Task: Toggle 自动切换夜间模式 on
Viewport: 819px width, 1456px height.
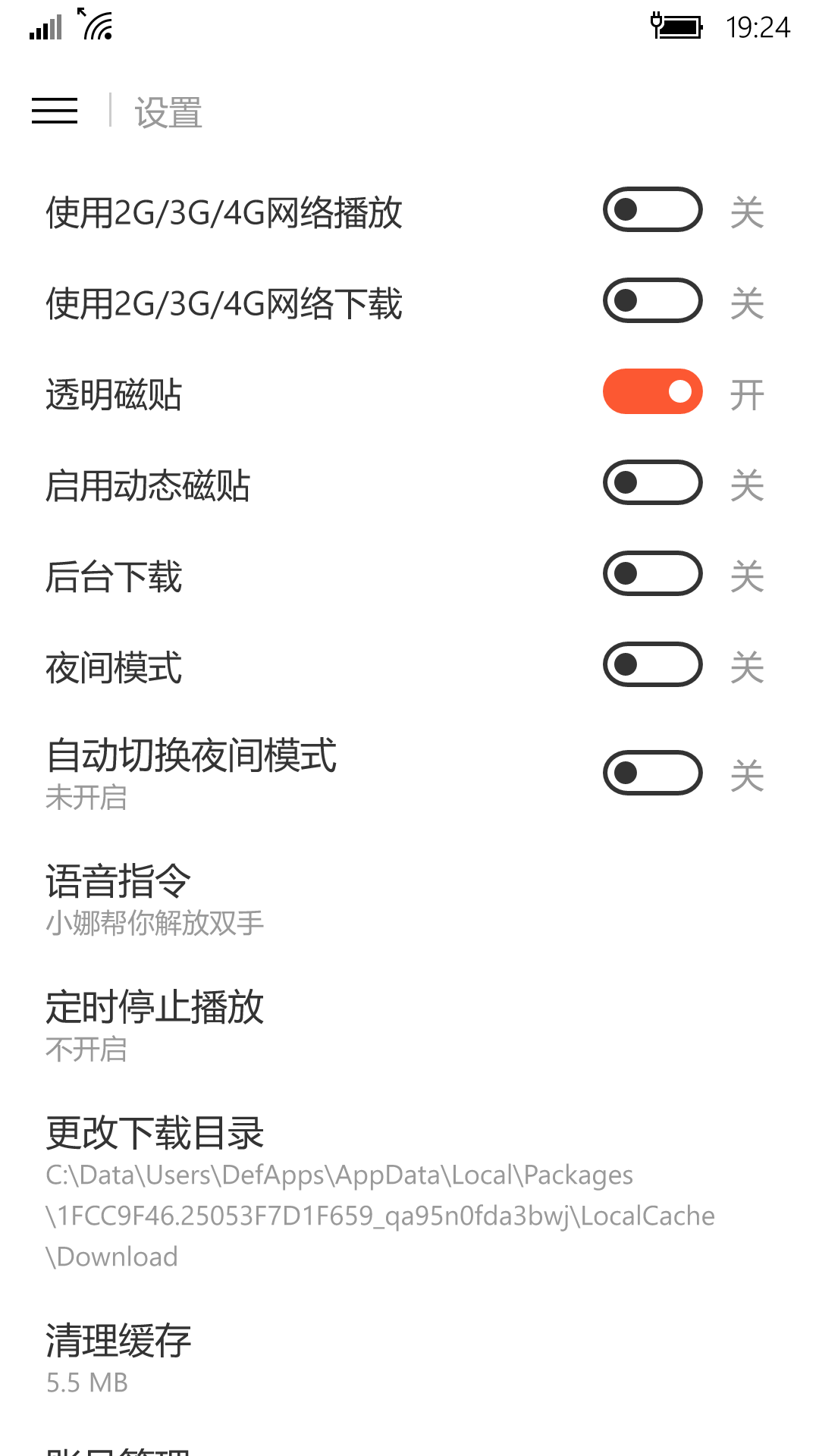Action: (x=652, y=773)
